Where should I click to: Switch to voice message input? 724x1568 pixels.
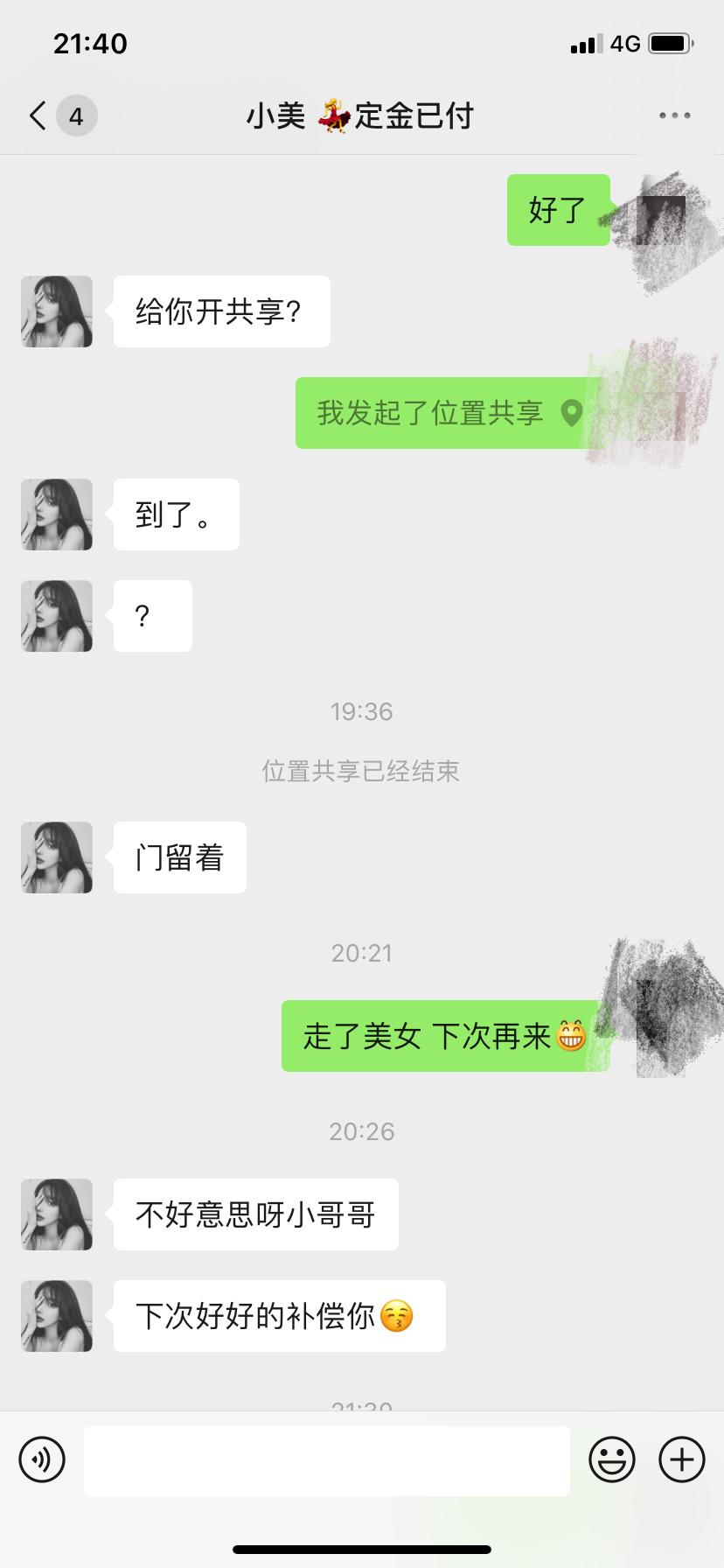click(42, 1459)
